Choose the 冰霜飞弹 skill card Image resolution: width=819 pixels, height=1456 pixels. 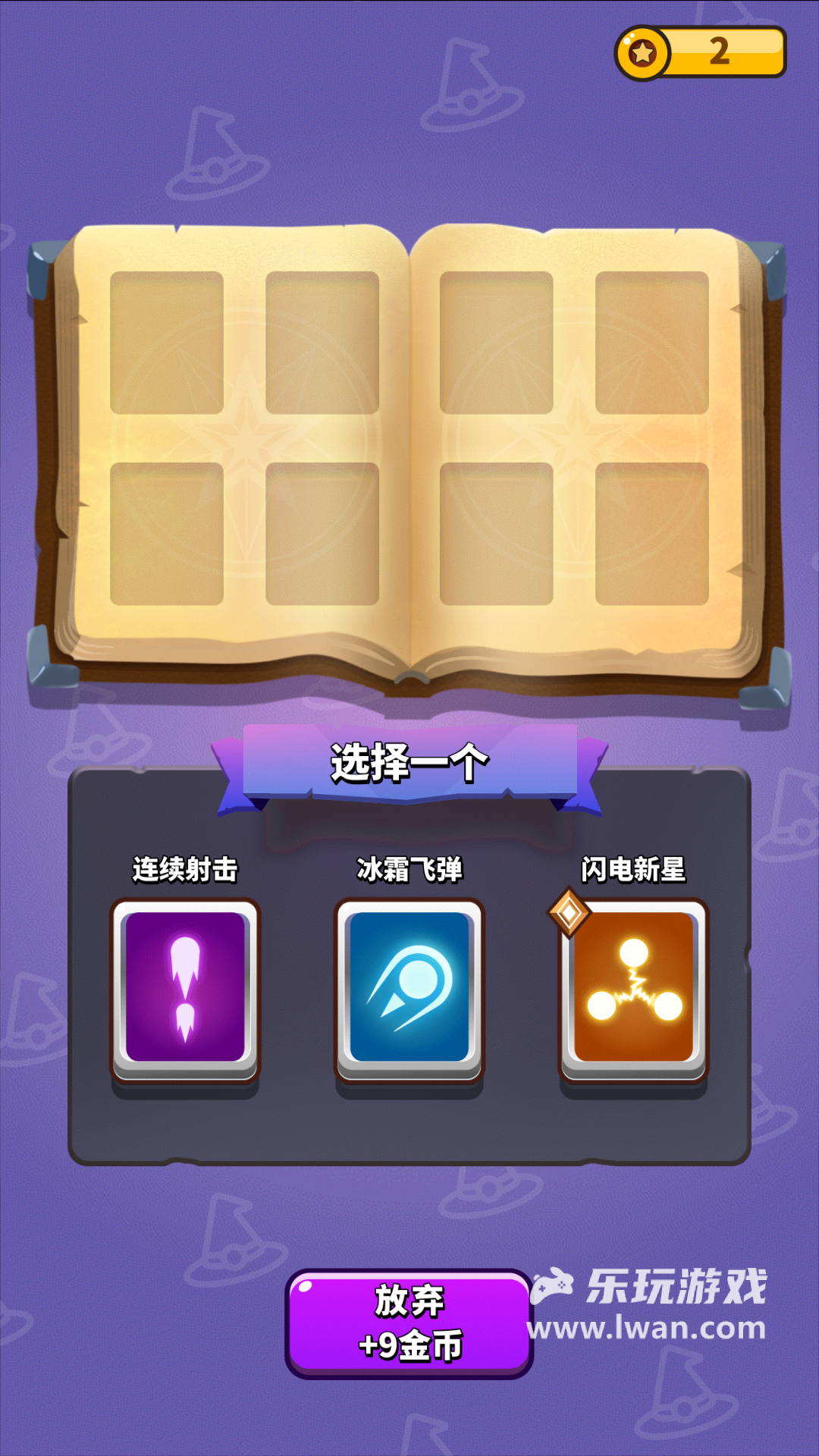click(x=409, y=988)
